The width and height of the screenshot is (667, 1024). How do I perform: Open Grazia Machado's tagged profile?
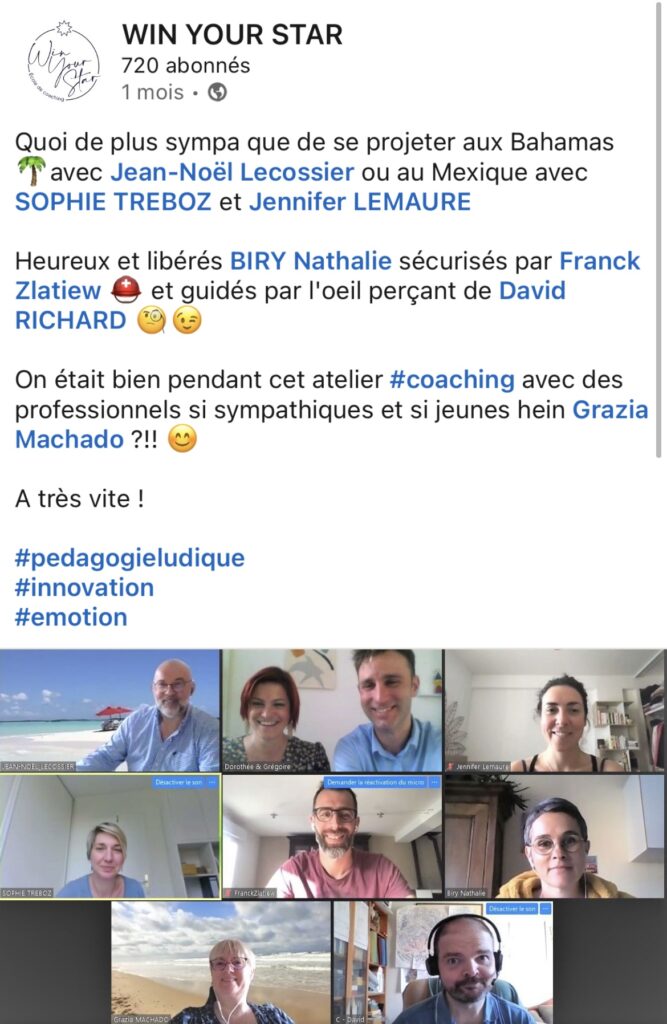610,409
